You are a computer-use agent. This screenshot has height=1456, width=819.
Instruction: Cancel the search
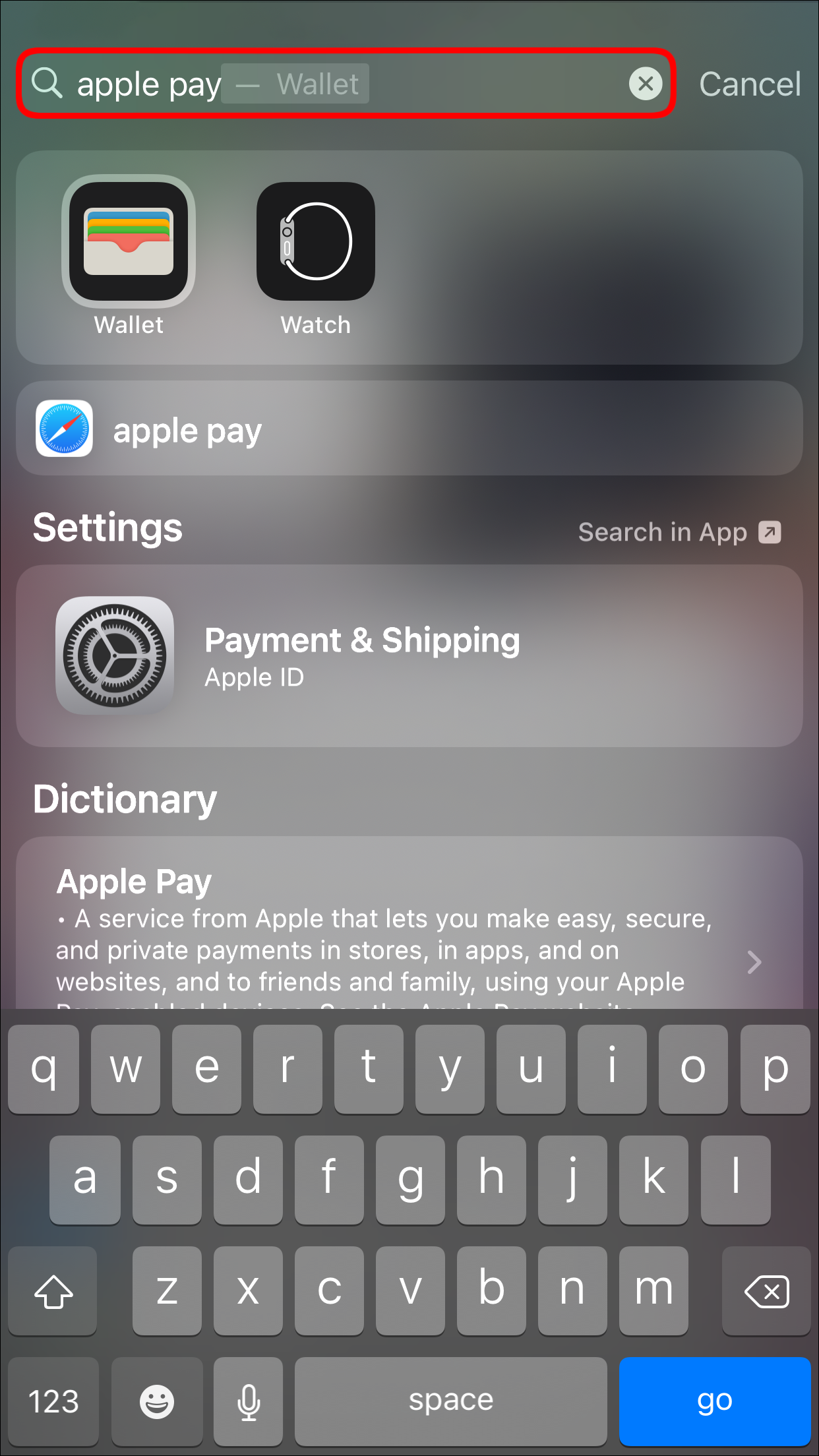pos(750,84)
